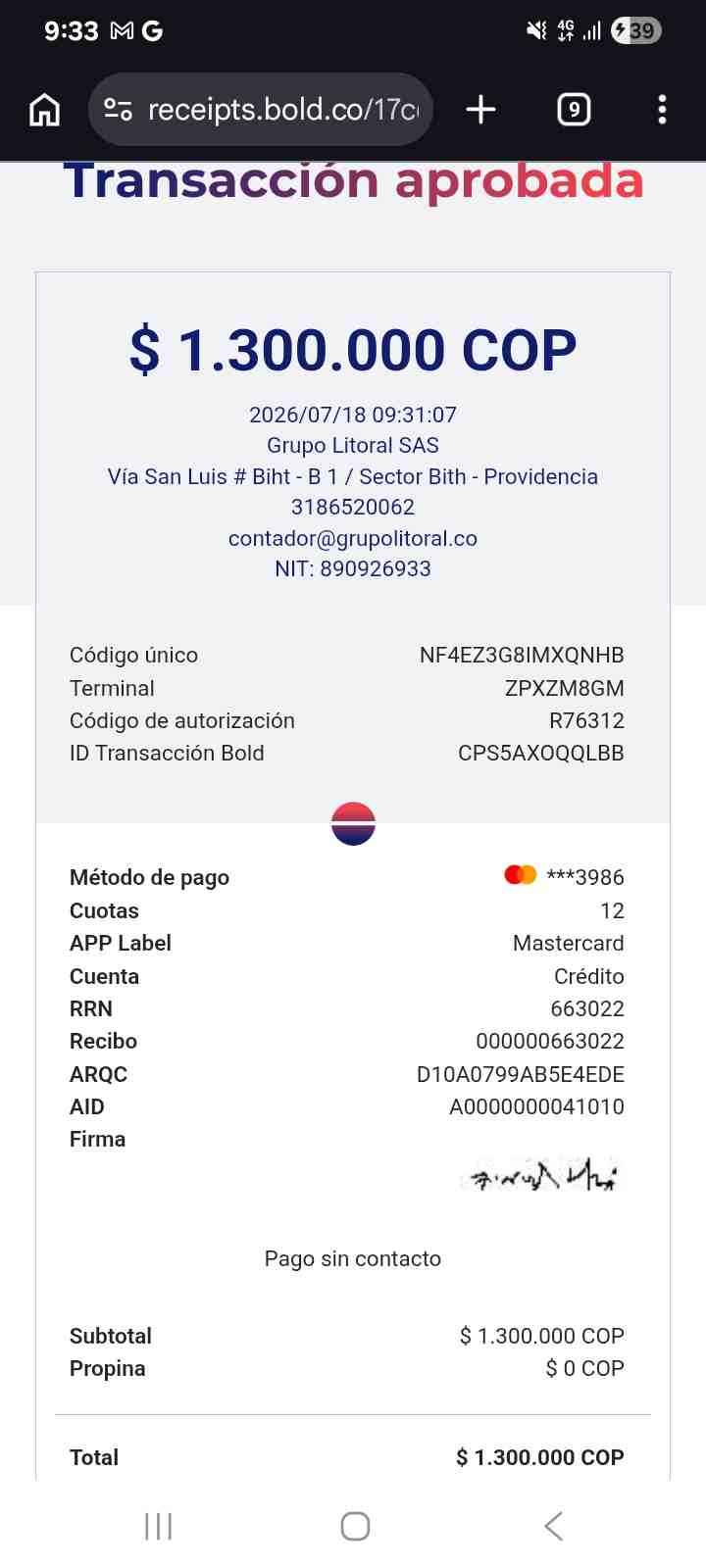Open a new browser tab

tap(480, 110)
